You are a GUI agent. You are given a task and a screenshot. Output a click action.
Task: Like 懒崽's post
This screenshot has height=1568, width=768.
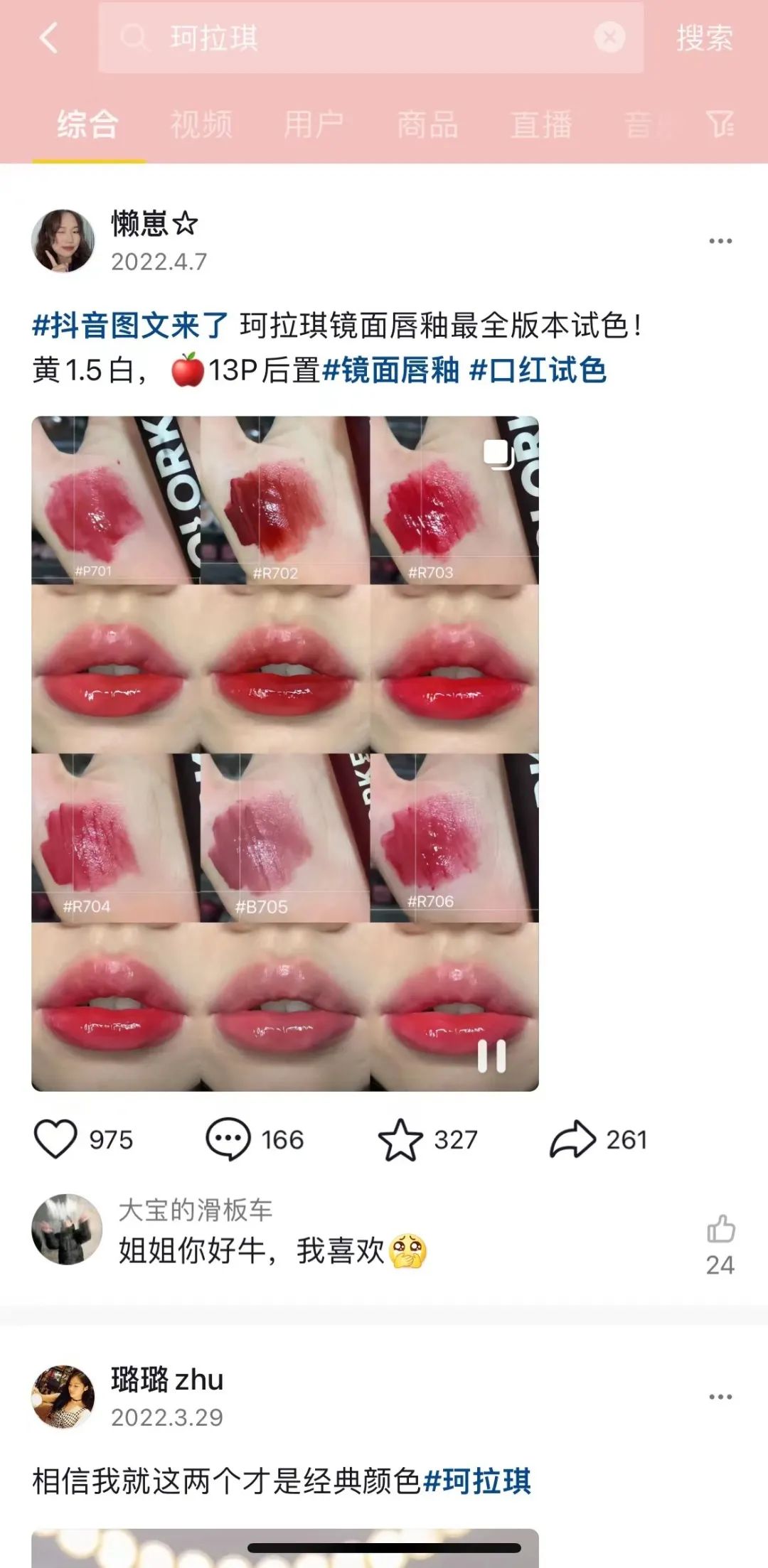click(55, 1139)
